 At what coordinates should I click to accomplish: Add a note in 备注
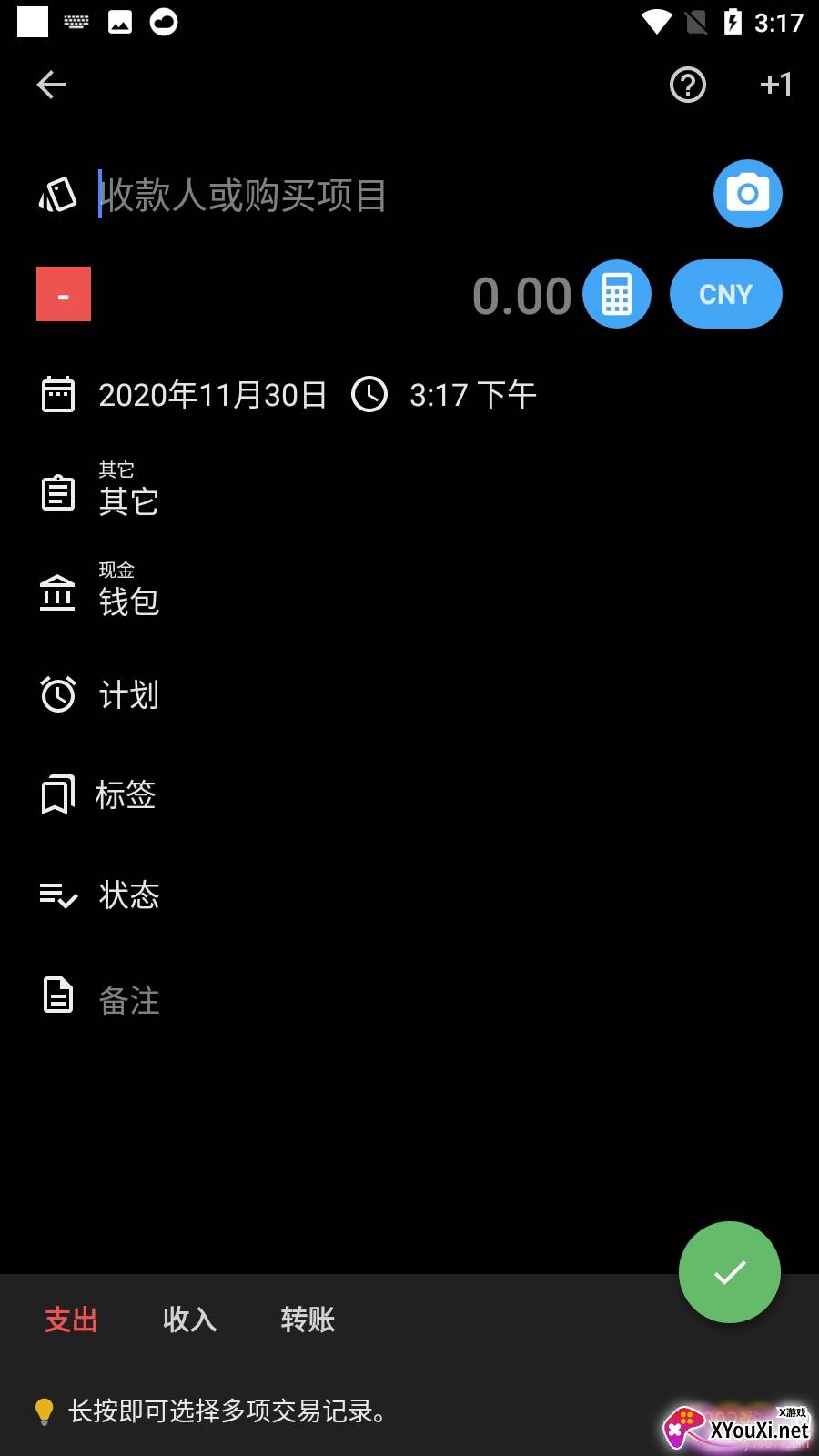(x=128, y=1000)
